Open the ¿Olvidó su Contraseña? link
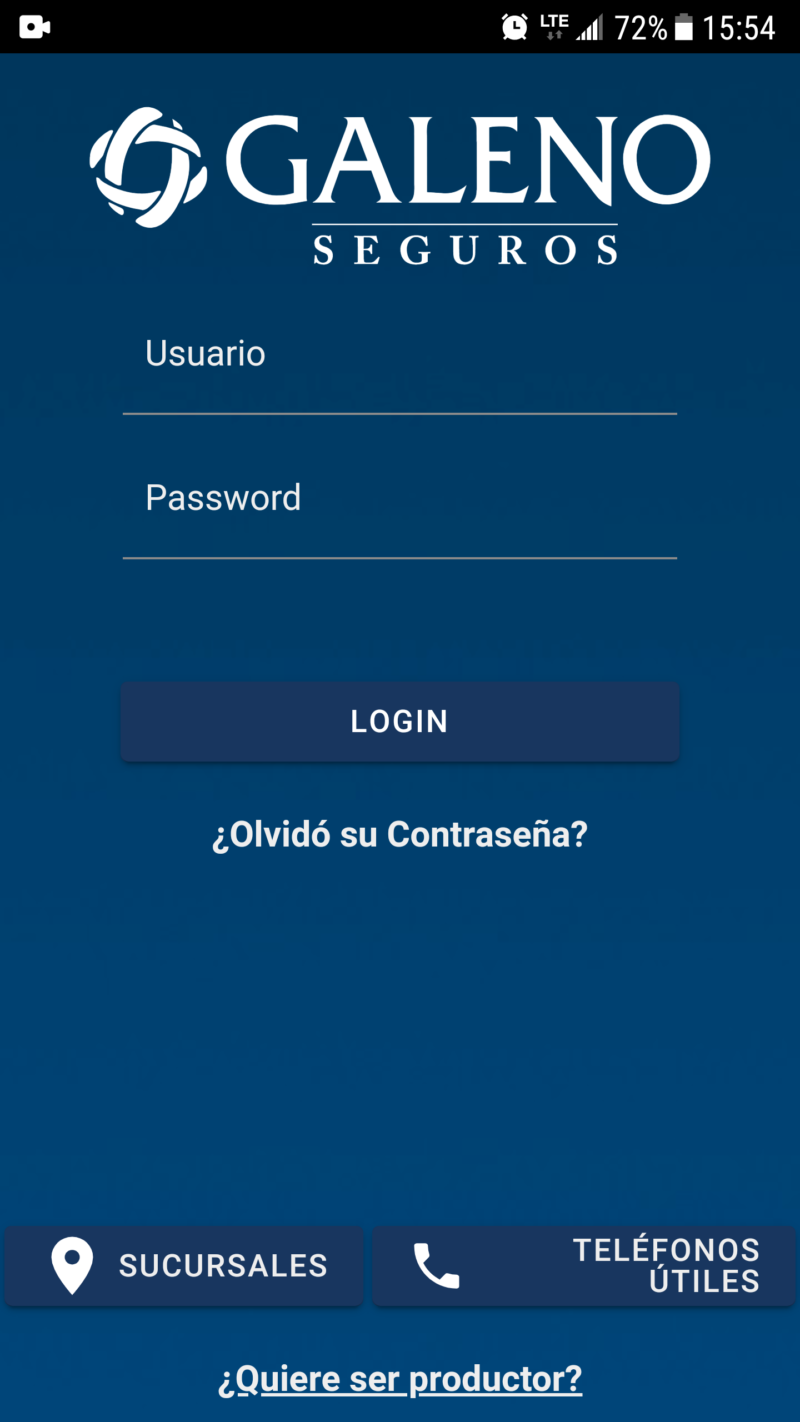Image resolution: width=800 pixels, height=1422 pixels. click(x=400, y=834)
